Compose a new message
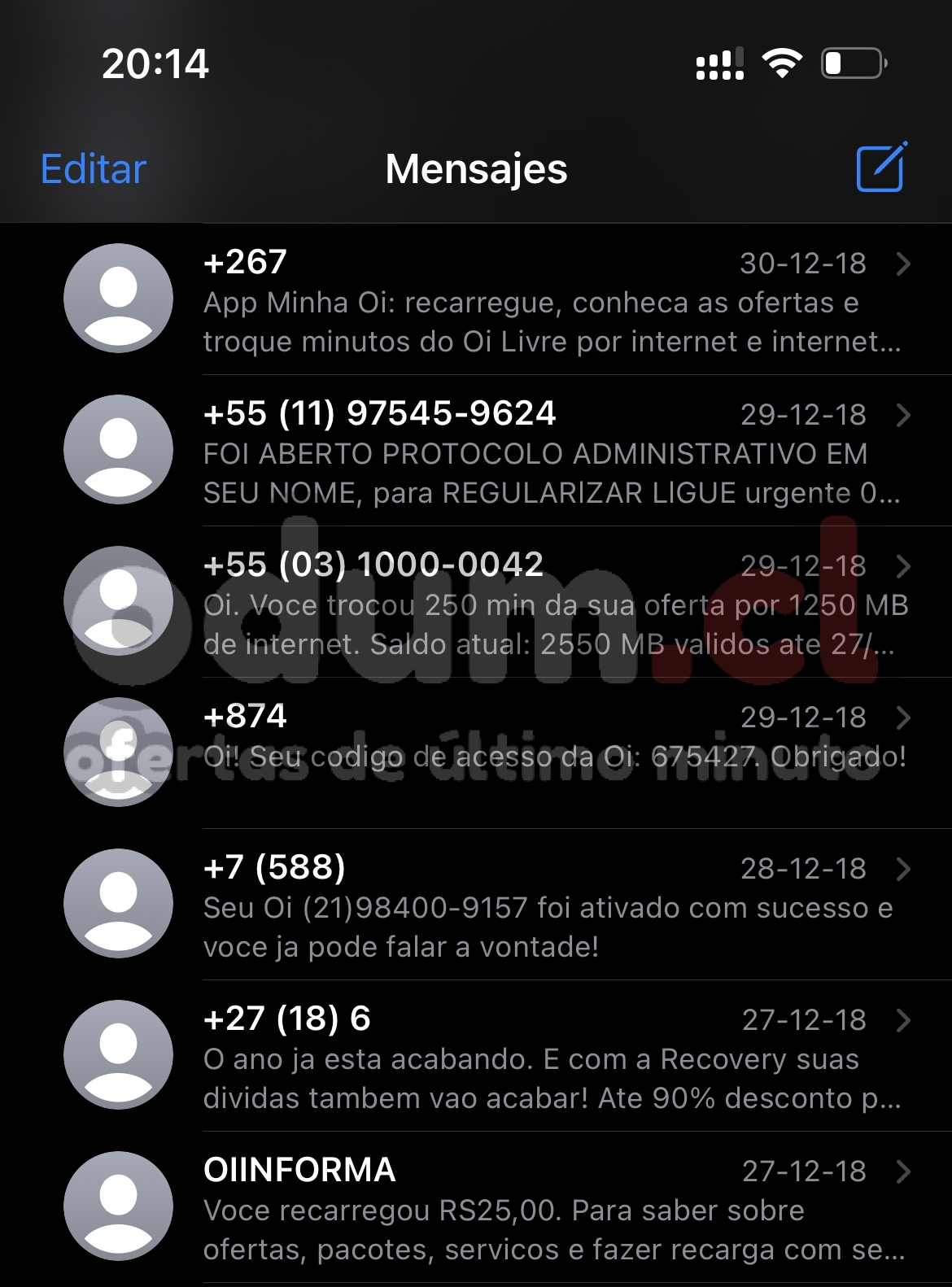Image resolution: width=952 pixels, height=1287 pixels. click(x=881, y=168)
